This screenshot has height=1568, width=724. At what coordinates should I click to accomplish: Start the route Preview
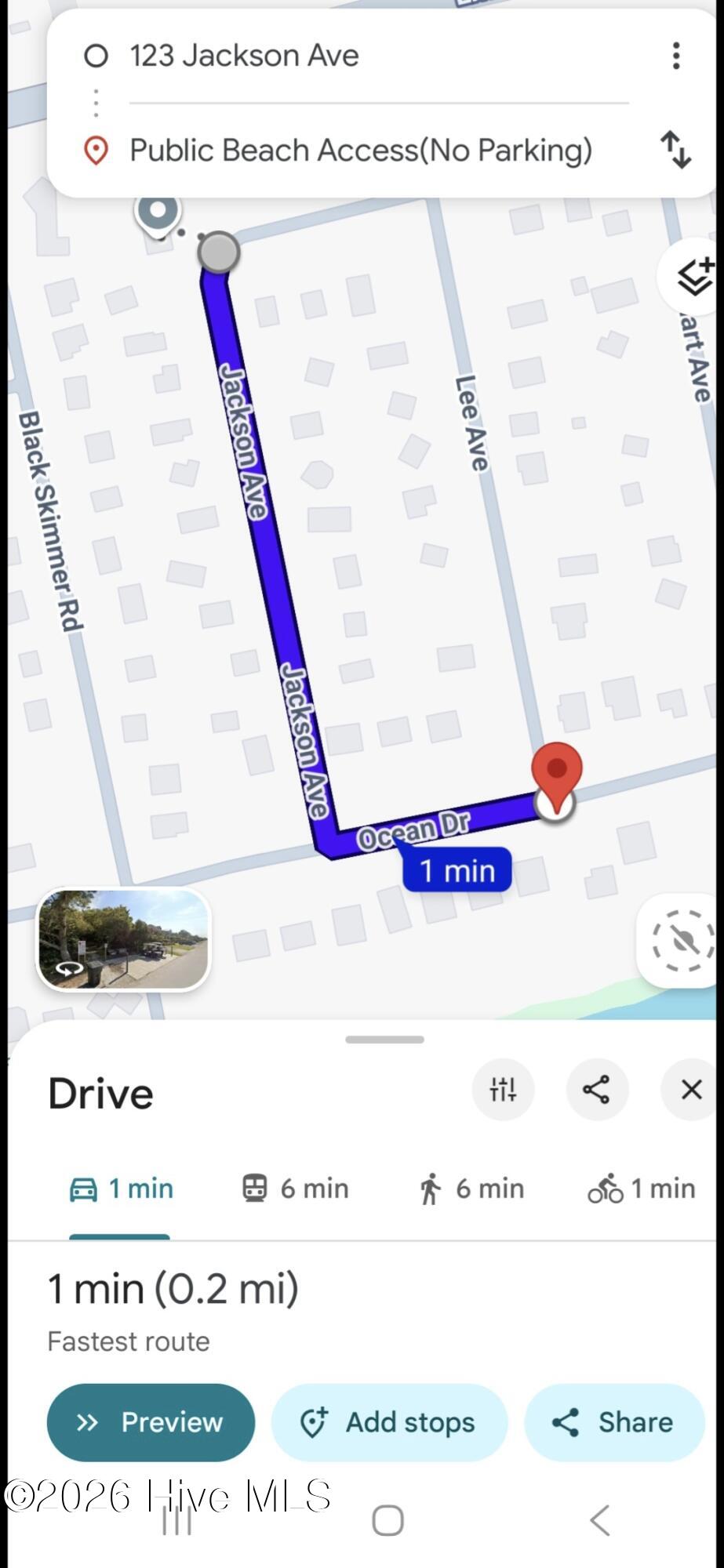[151, 1422]
